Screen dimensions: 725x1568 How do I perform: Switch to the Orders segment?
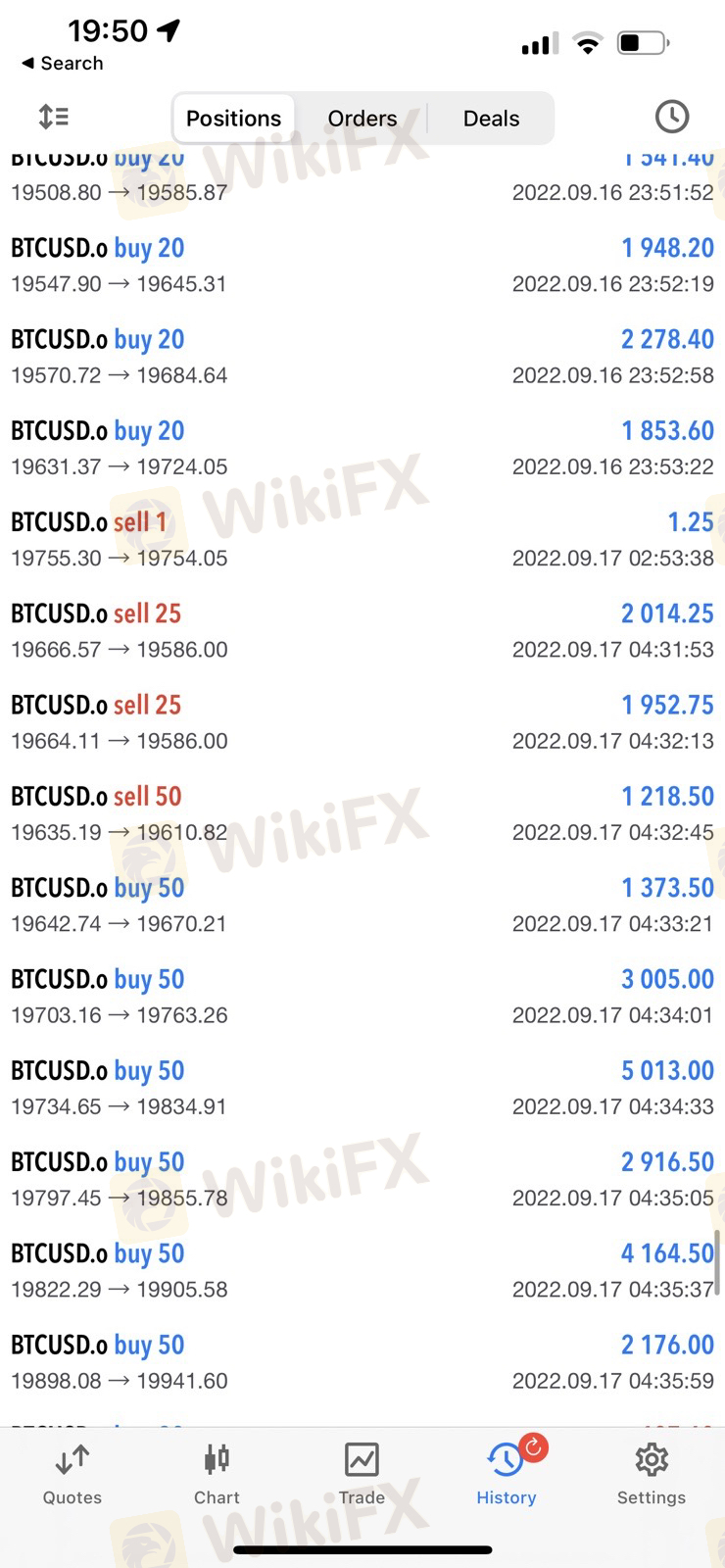point(362,119)
